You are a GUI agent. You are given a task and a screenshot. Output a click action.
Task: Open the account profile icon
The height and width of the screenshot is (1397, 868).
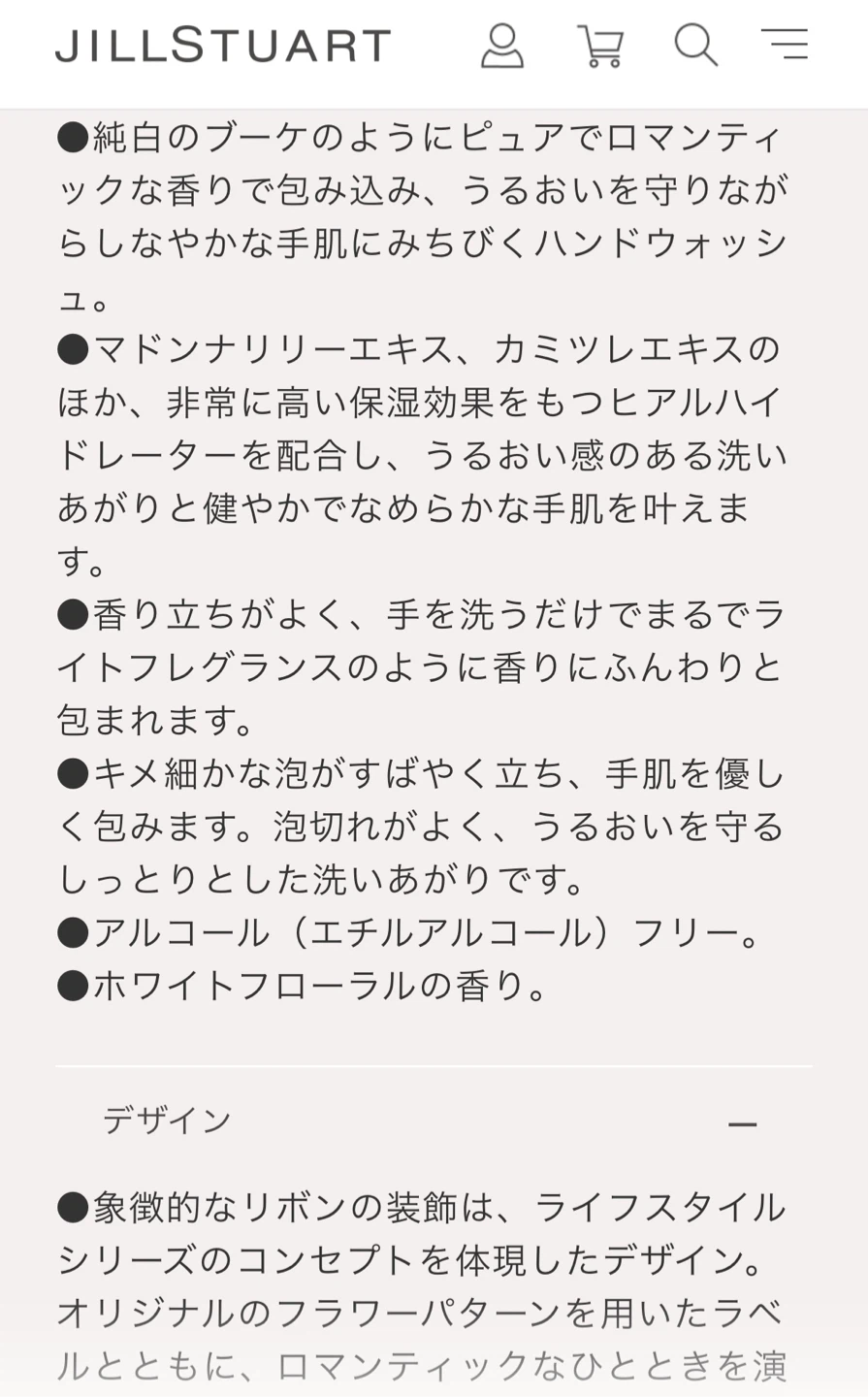point(502,46)
